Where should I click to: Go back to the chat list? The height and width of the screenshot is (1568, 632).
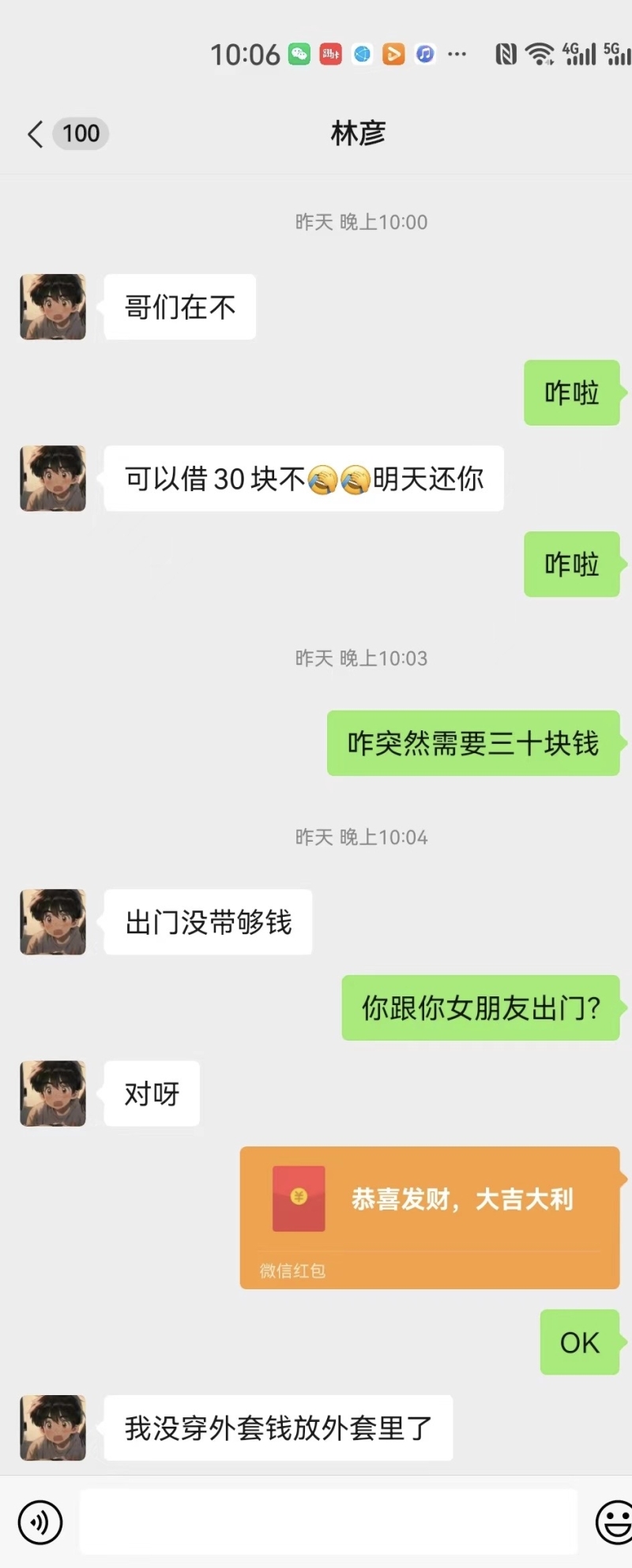point(36,134)
